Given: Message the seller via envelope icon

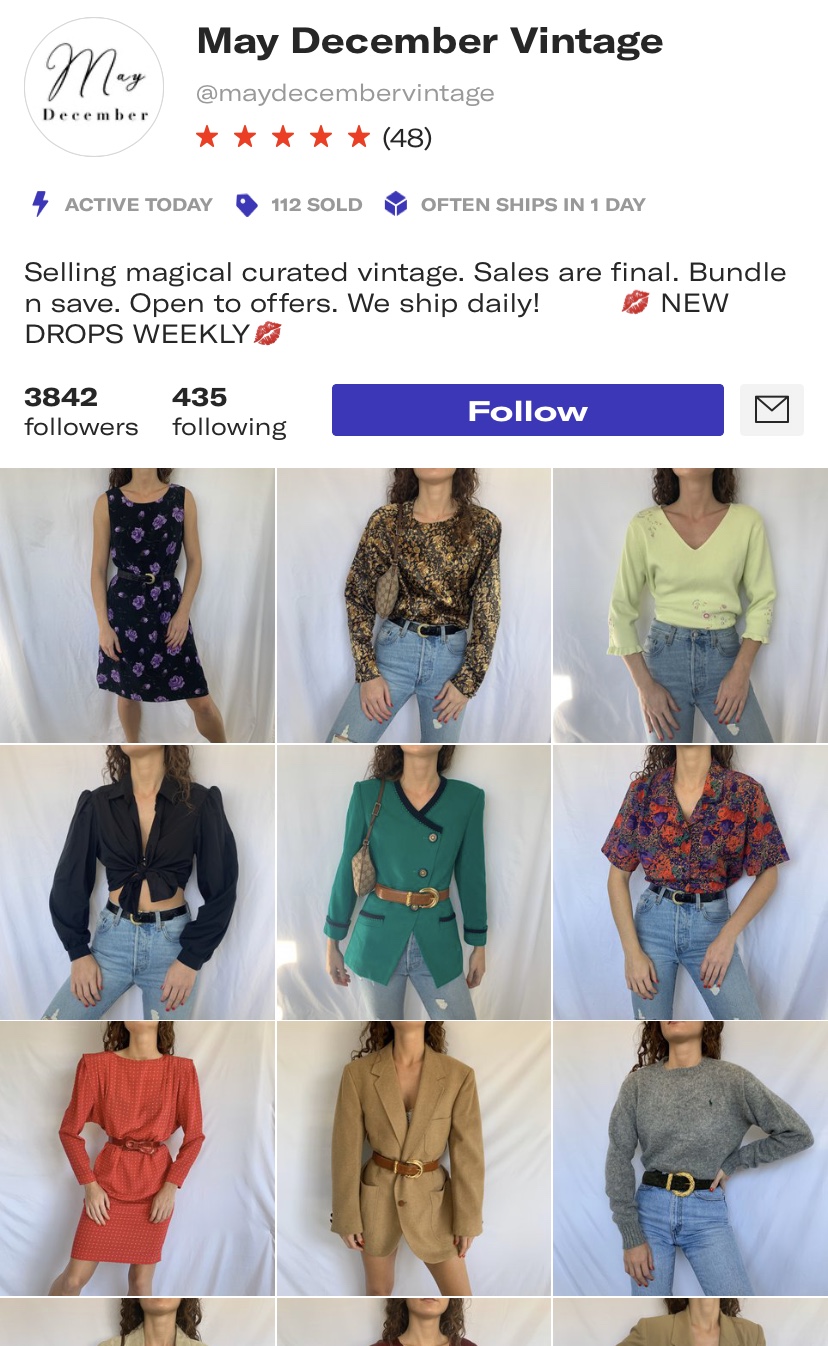Looking at the screenshot, I should pyautogui.click(x=772, y=410).
